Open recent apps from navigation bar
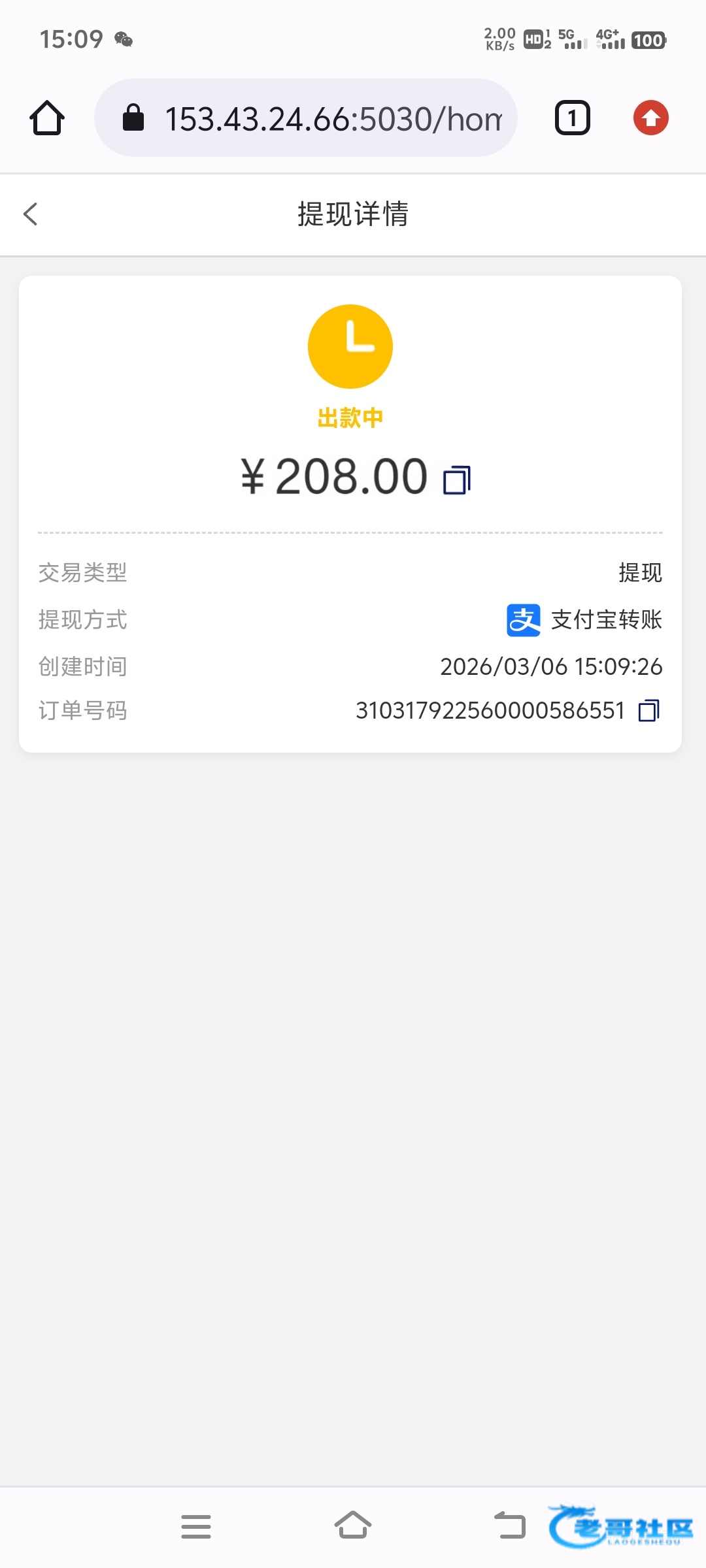This screenshot has width=706, height=1568. point(195,1527)
